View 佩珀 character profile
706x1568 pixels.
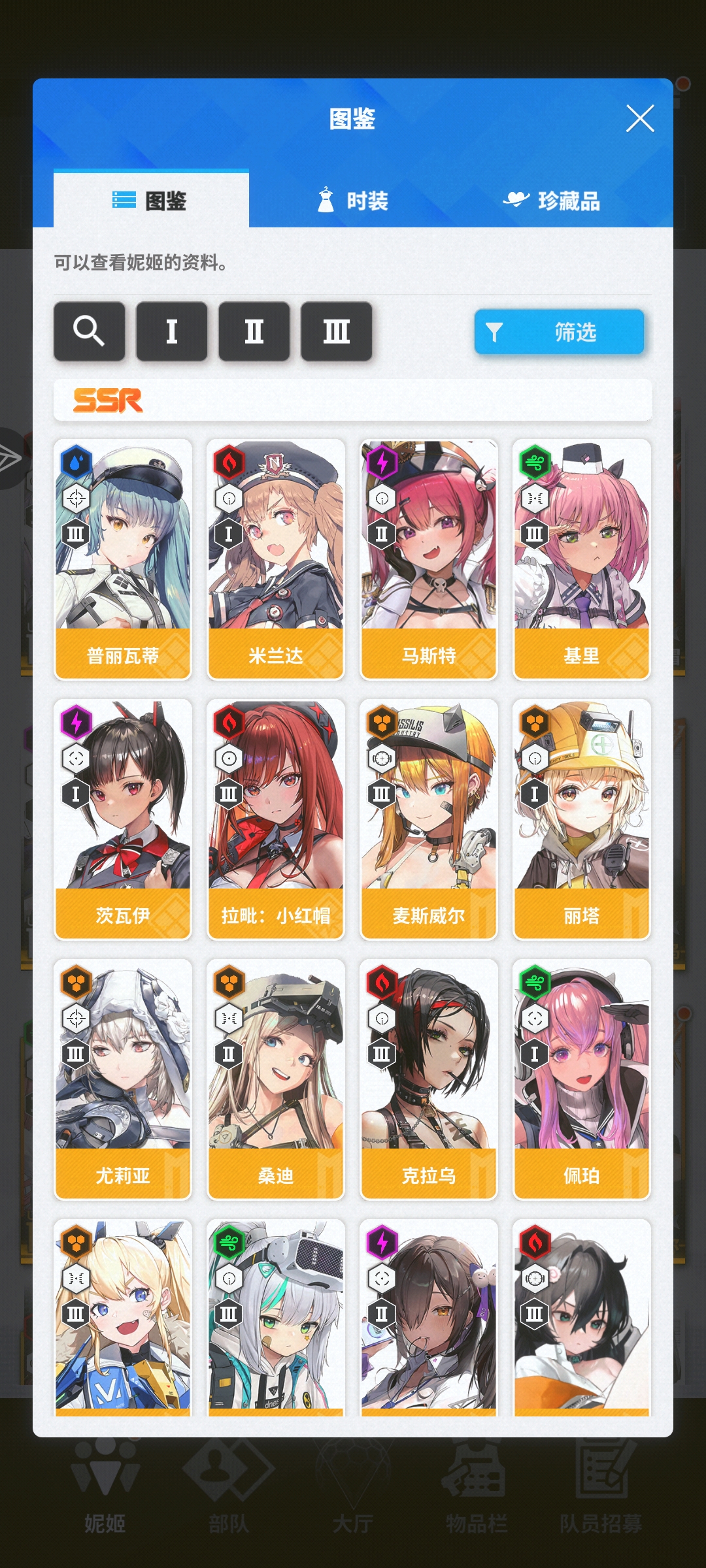click(x=582, y=1079)
